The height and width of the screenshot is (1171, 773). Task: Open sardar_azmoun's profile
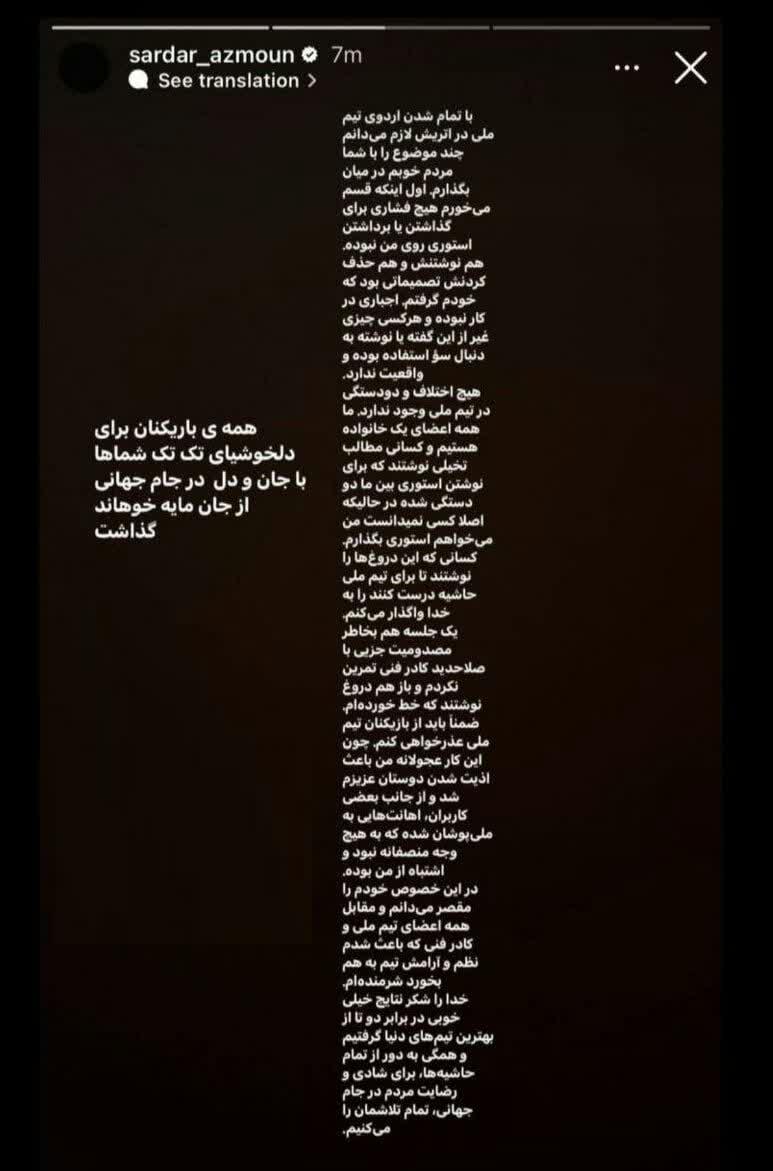208,54
